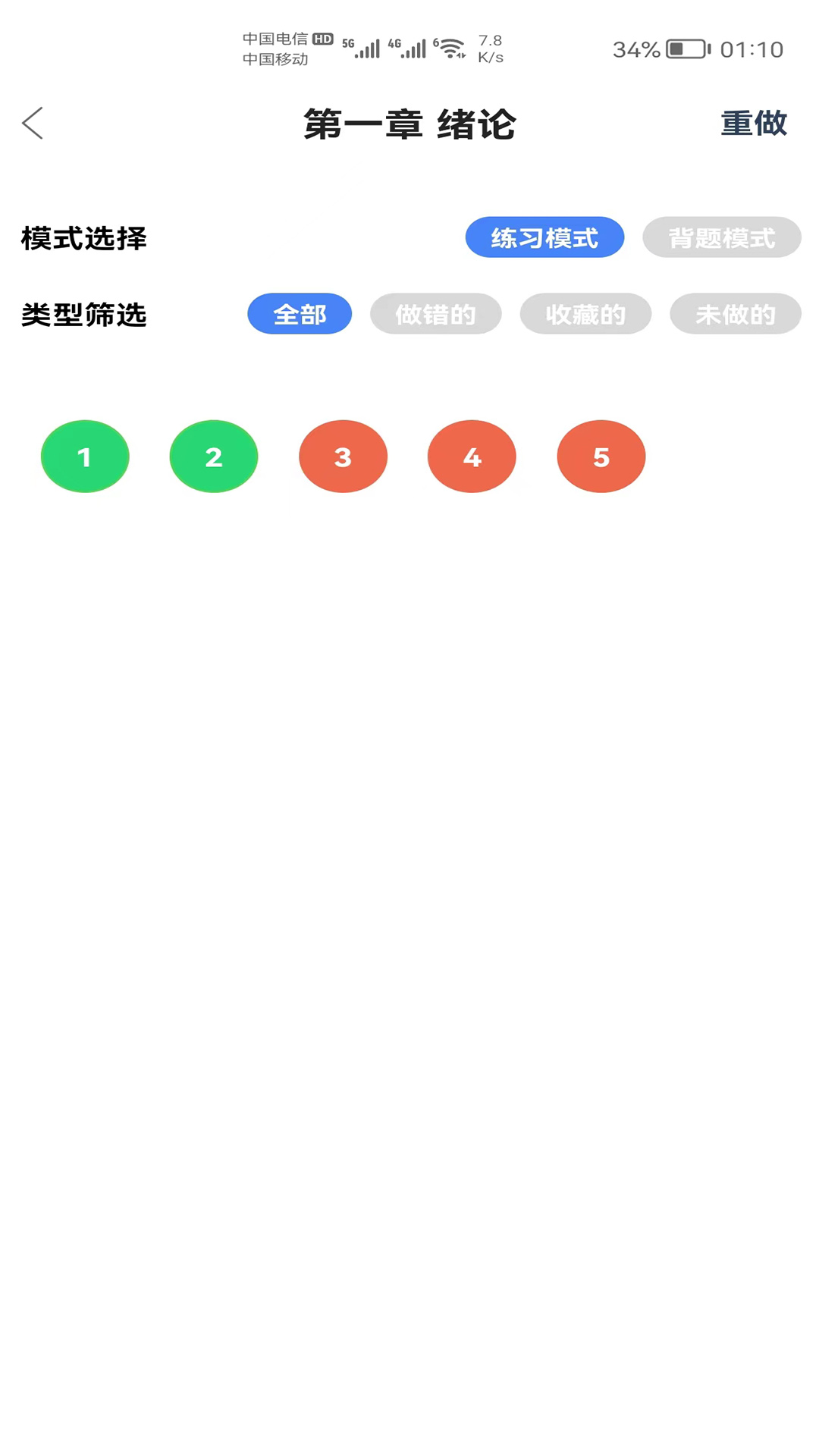The image size is (819, 1456).
Task: Filter by 全部 all questions
Action: pos(300,314)
